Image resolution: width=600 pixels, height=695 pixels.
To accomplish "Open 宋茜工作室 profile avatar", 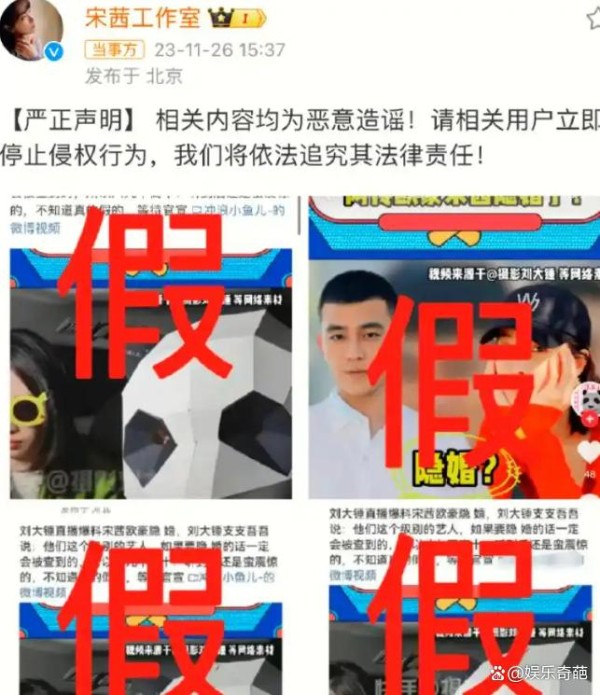I will tap(31, 29).
